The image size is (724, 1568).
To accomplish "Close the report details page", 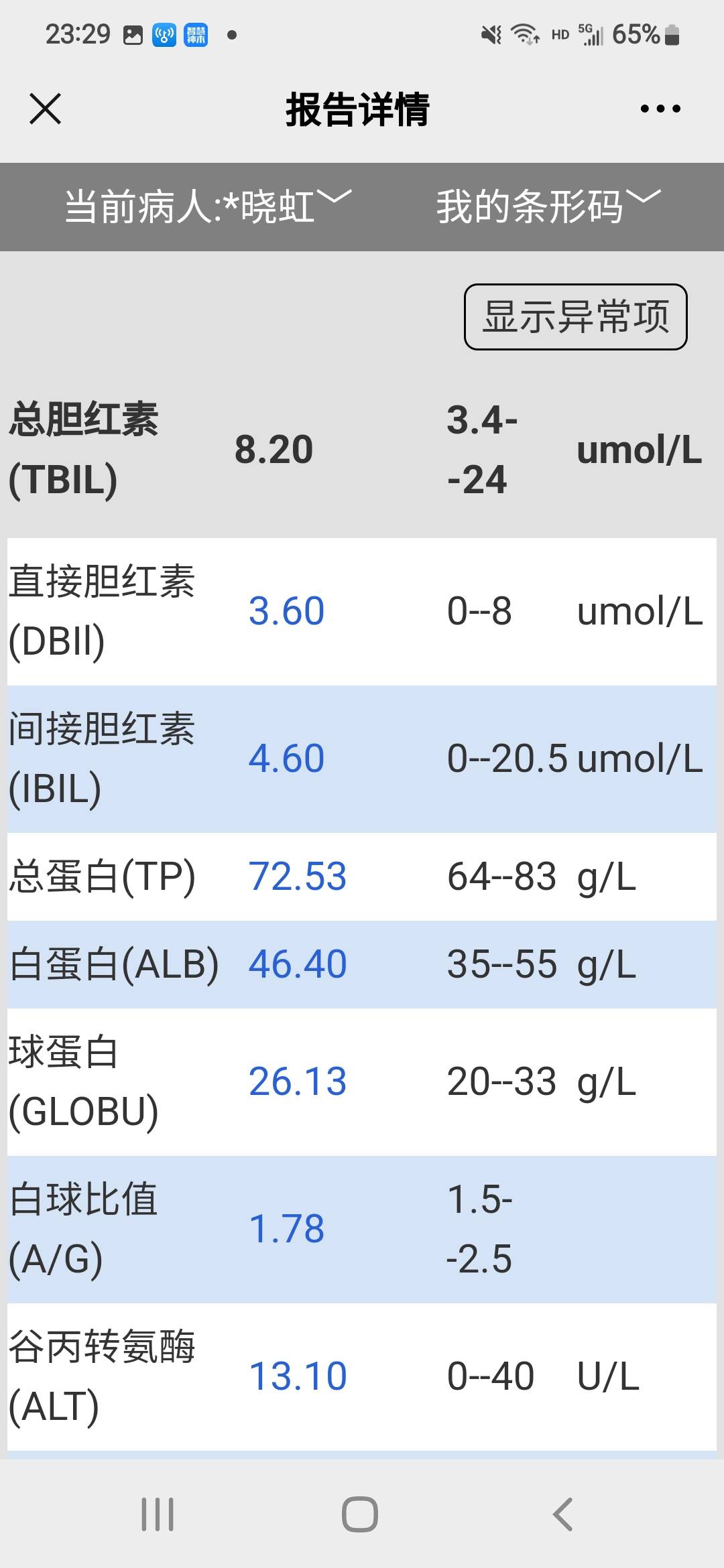I will (45, 109).
